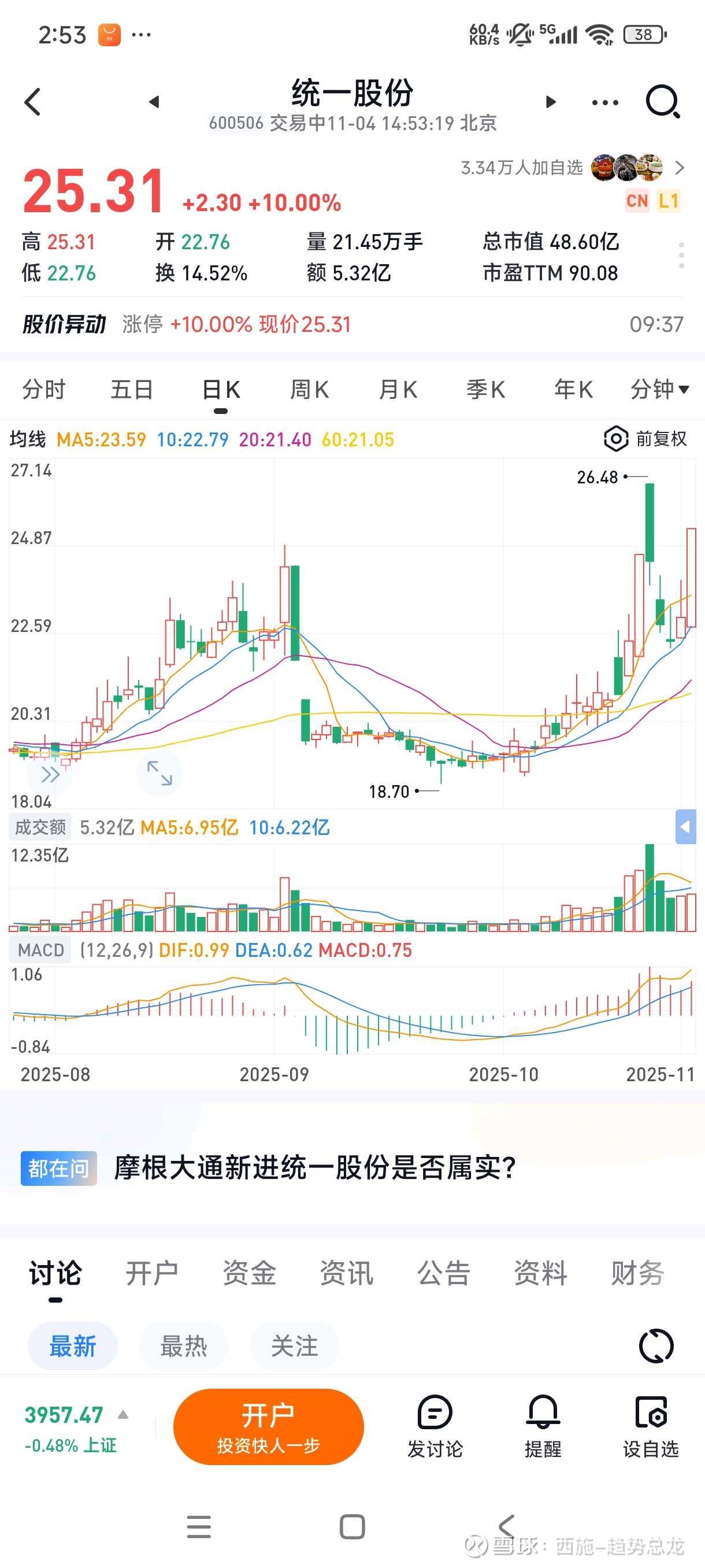Image resolution: width=705 pixels, height=1568 pixels.
Task: Open the 前复权 adjustment setting
Action: (645, 439)
